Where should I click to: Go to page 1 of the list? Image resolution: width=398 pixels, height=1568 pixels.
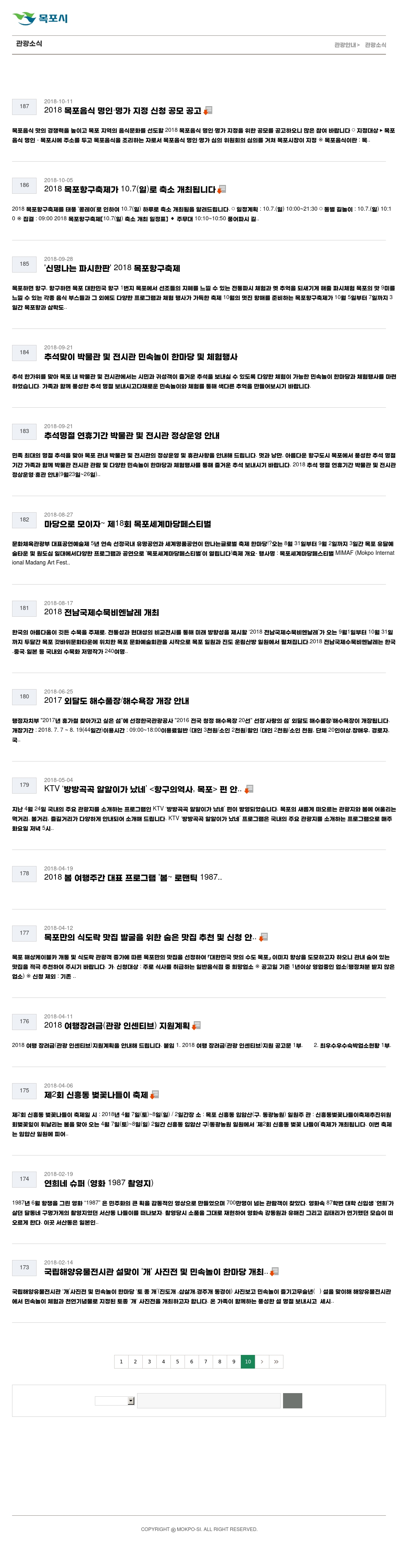[x=121, y=1362]
